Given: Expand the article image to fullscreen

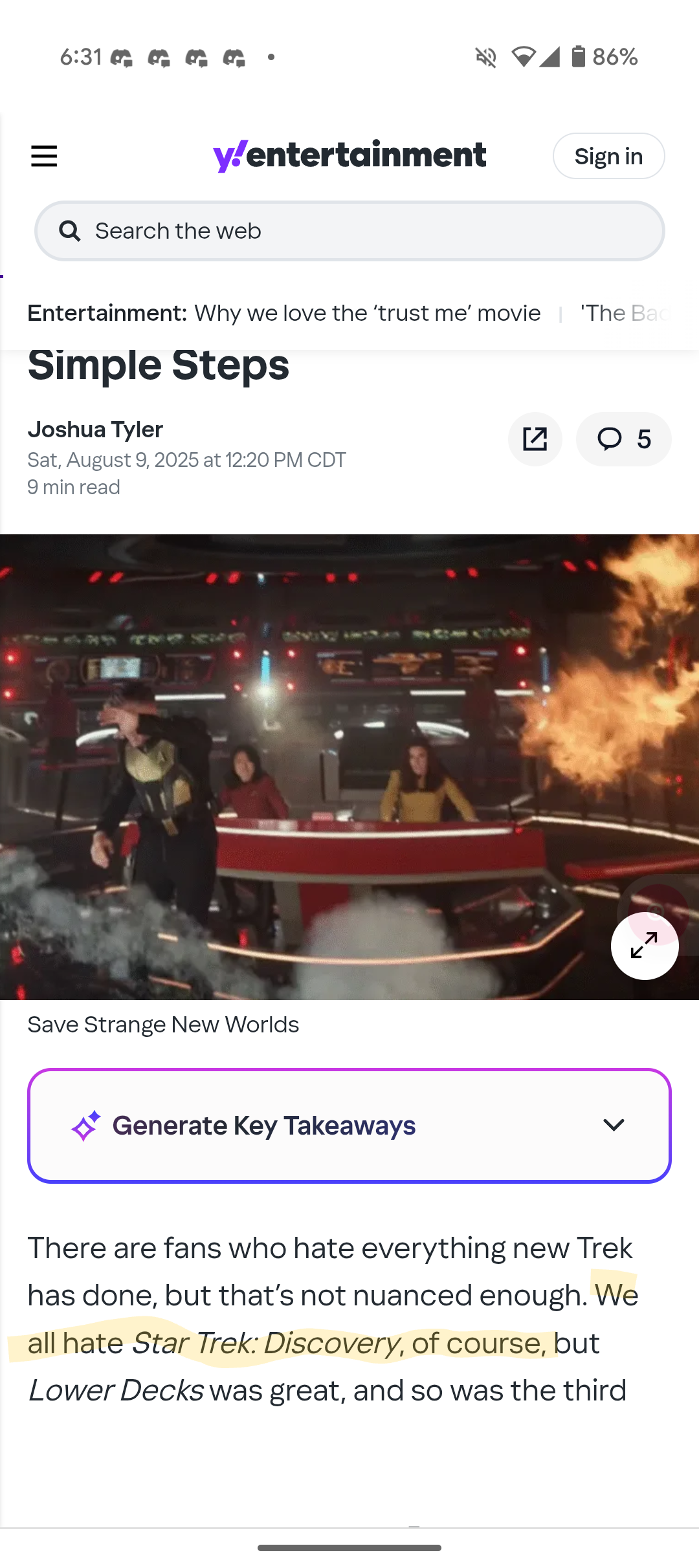Looking at the screenshot, I should (644, 946).
